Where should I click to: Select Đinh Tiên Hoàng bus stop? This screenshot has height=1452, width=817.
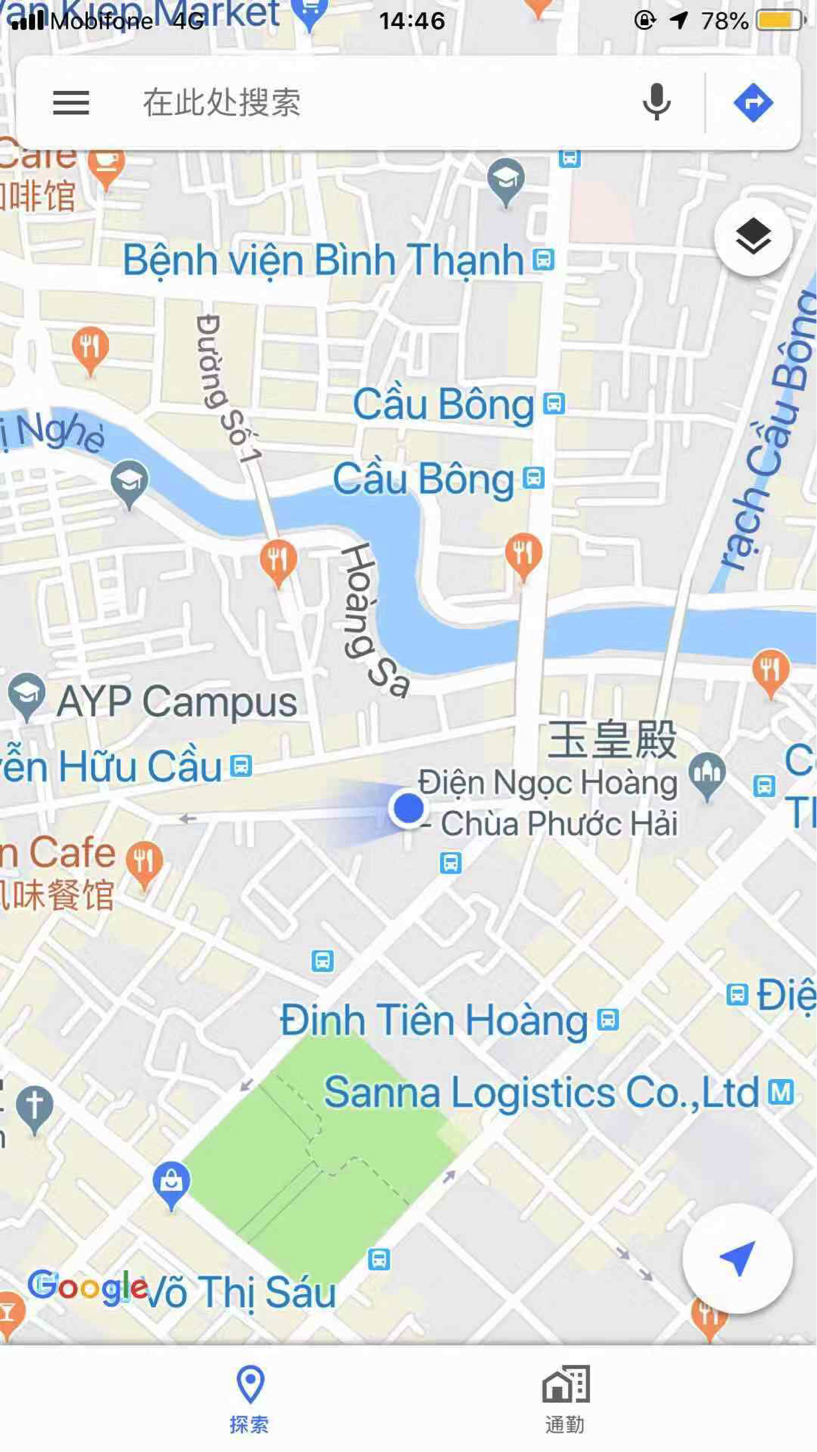608,1021
